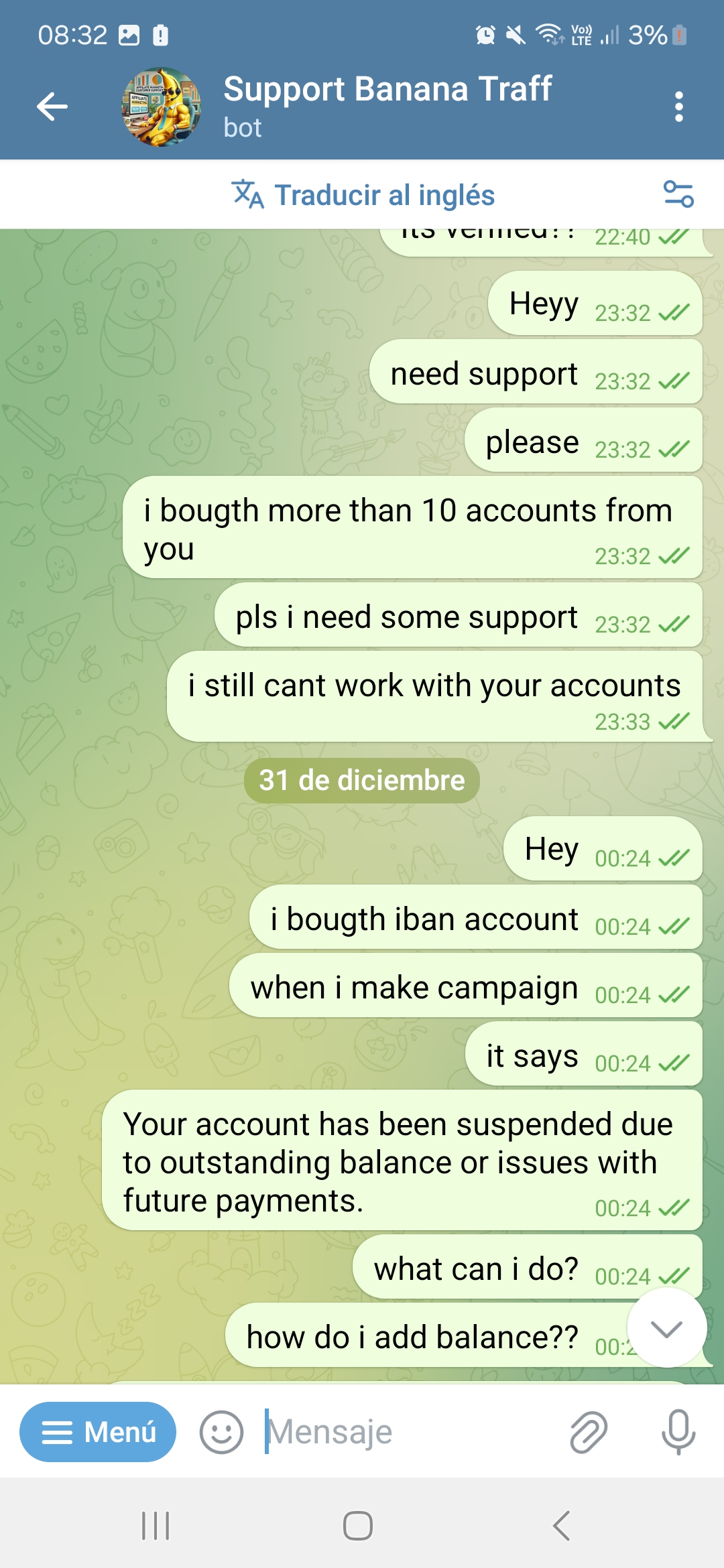The image size is (724, 1568).
Task: Tap the microphone to record voice
Action: click(x=678, y=1432)
